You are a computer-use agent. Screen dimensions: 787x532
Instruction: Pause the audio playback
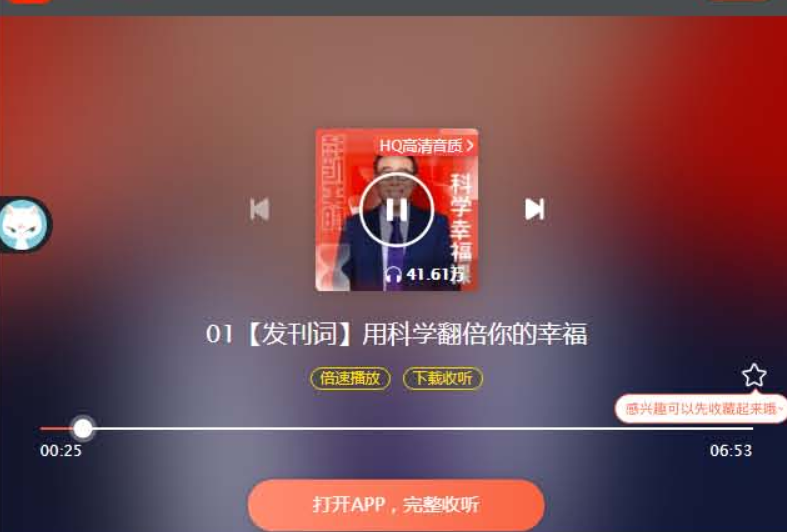(x=397, y=209)
